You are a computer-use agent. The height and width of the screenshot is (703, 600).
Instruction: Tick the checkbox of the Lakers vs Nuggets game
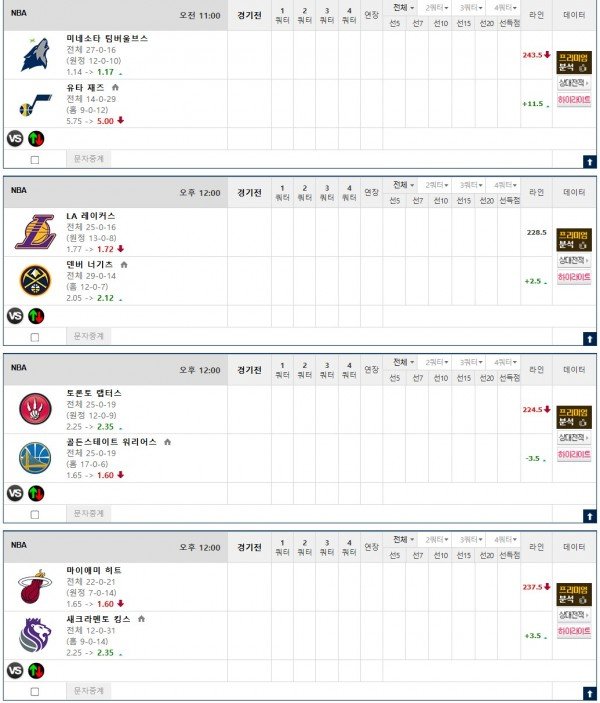[x=35, y=337]
